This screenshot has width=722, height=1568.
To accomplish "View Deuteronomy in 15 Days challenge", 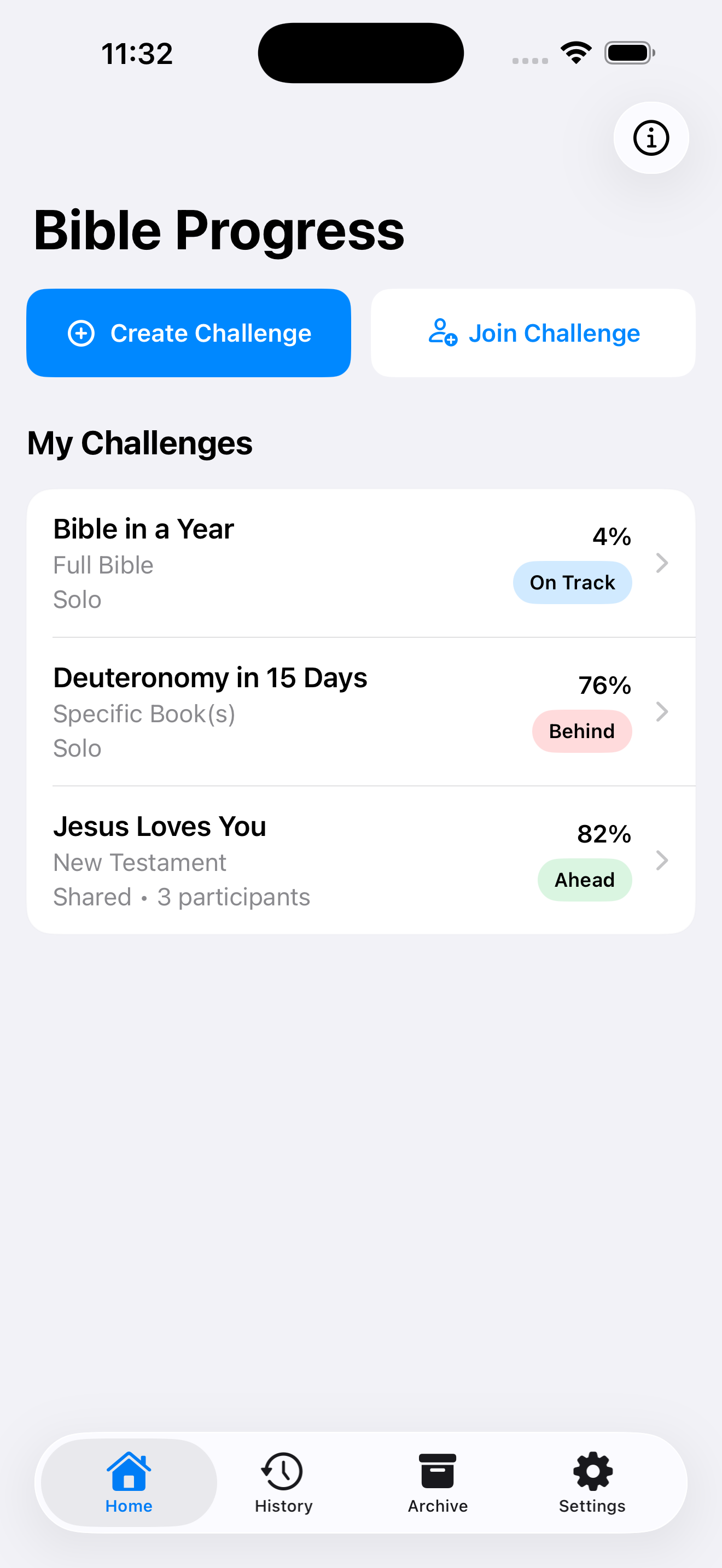I will pyautogui.click(x=360, y=712).
